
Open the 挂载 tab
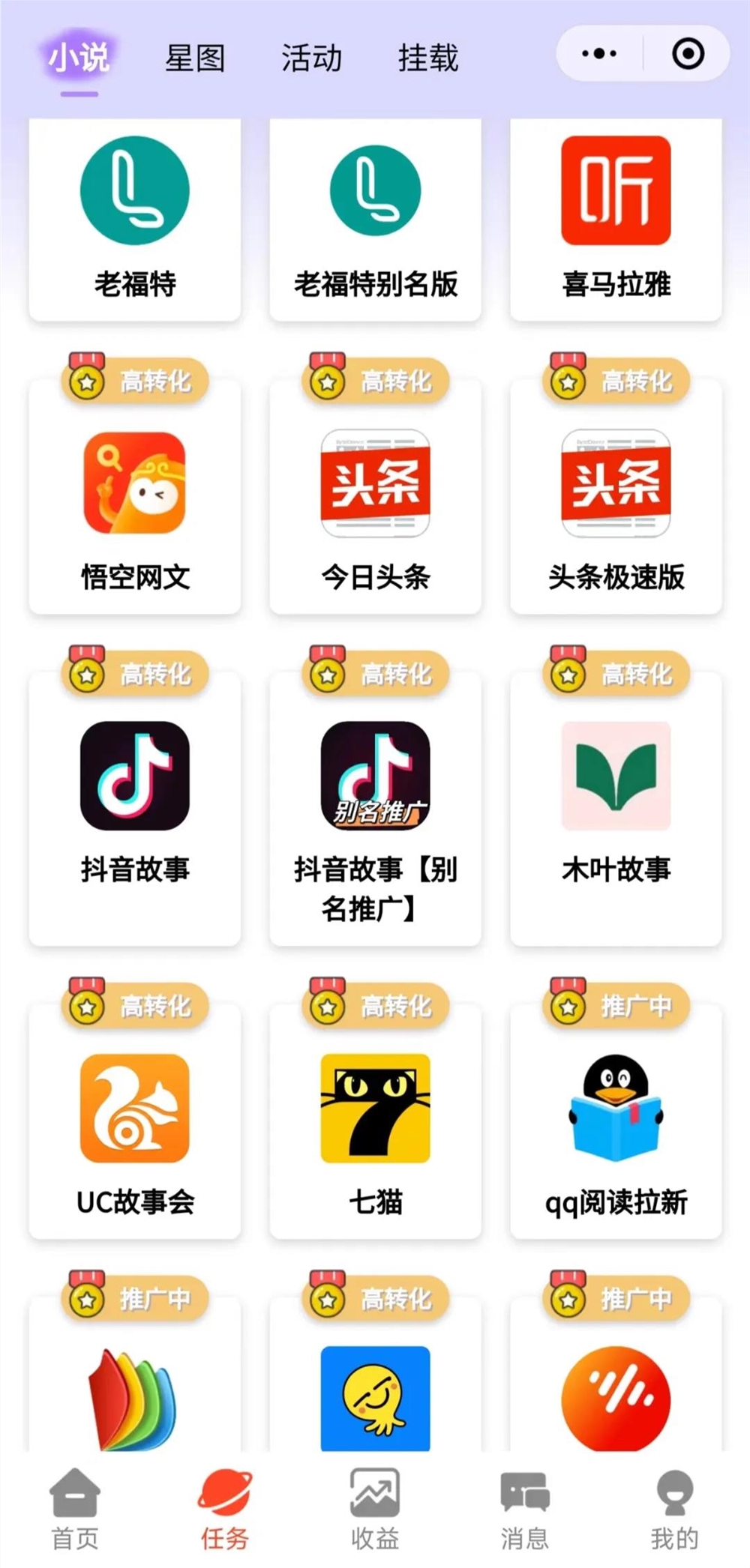tap(427, 58)
